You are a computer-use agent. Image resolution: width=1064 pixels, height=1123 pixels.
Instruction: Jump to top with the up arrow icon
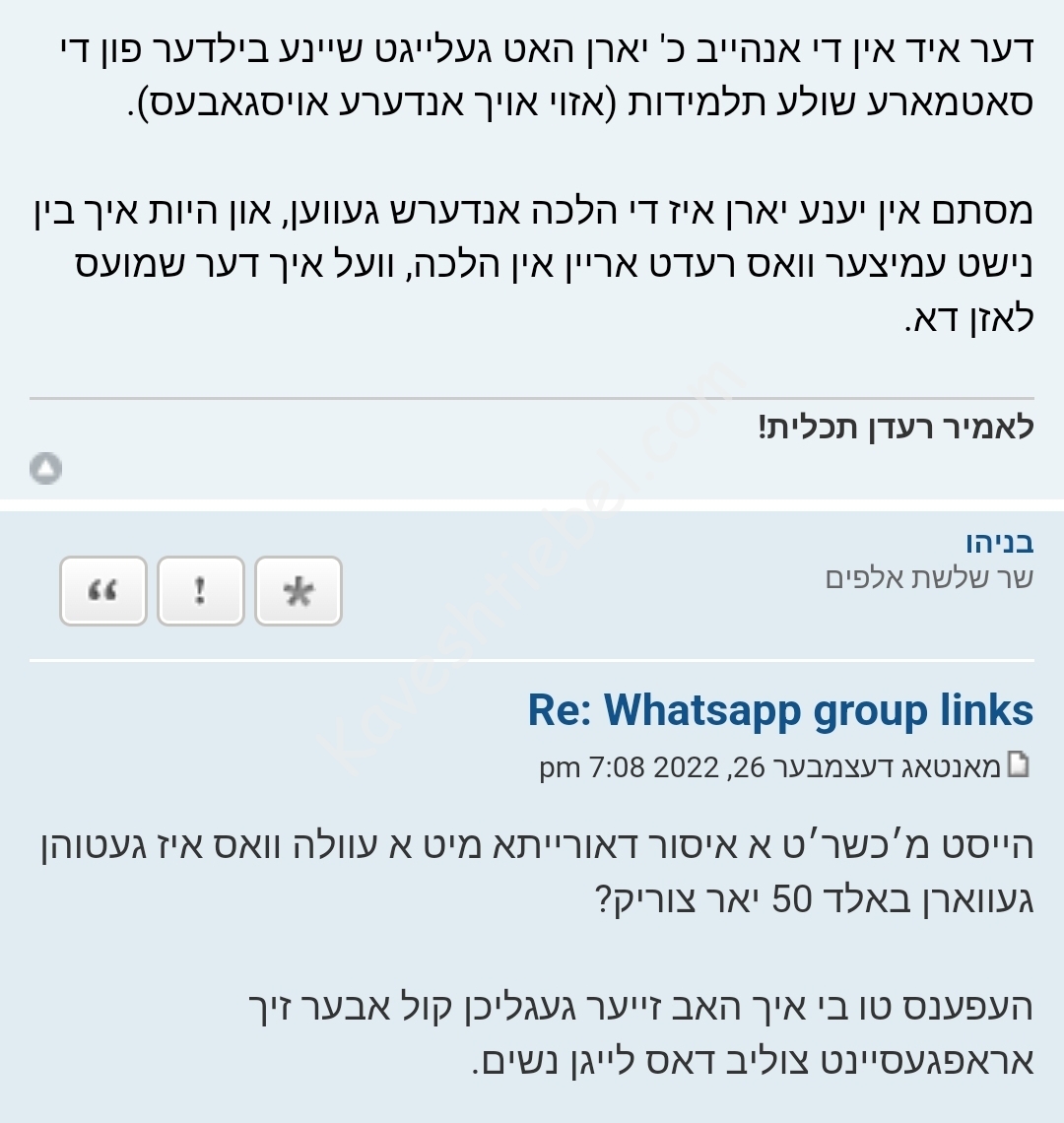click(x=45, y=469)
